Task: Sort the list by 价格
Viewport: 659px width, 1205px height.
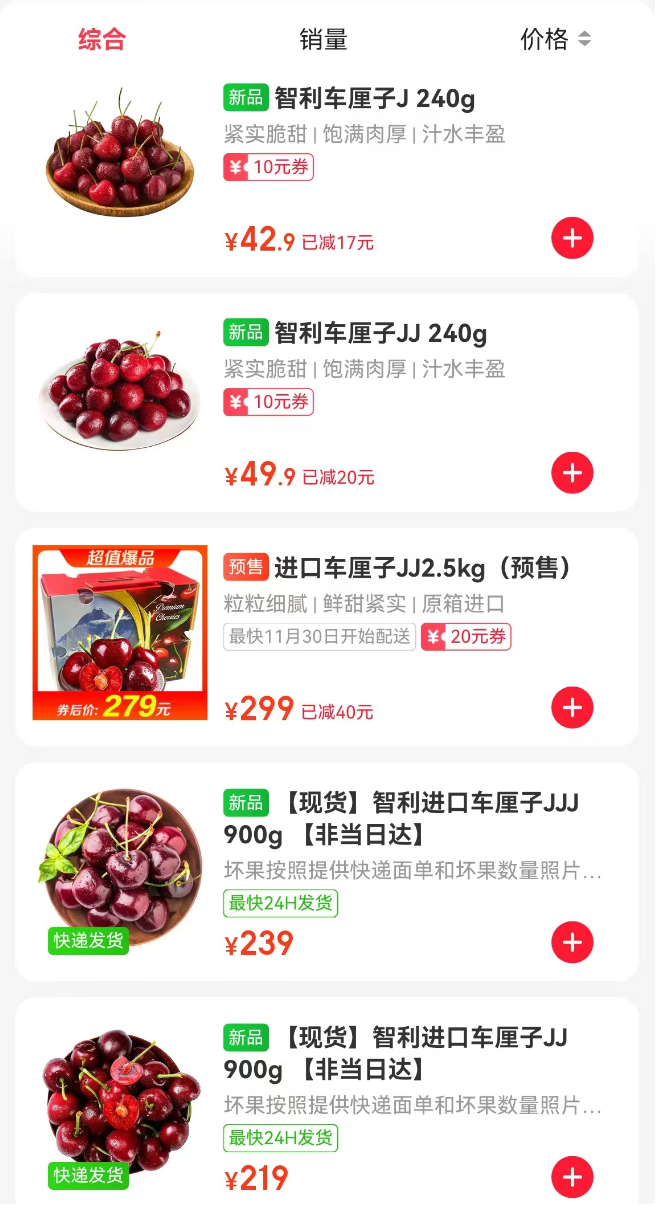Action: point(555,40)
